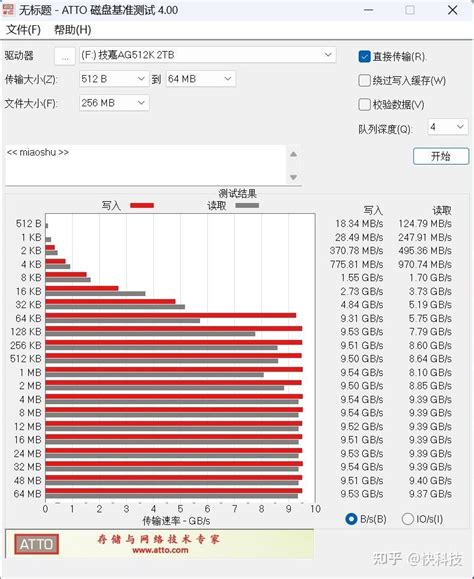Screen dimensions: 474x579
Task: Expand the drive dropdown showing 技嘉AG512K 2TB
Action: click(207, 55)
